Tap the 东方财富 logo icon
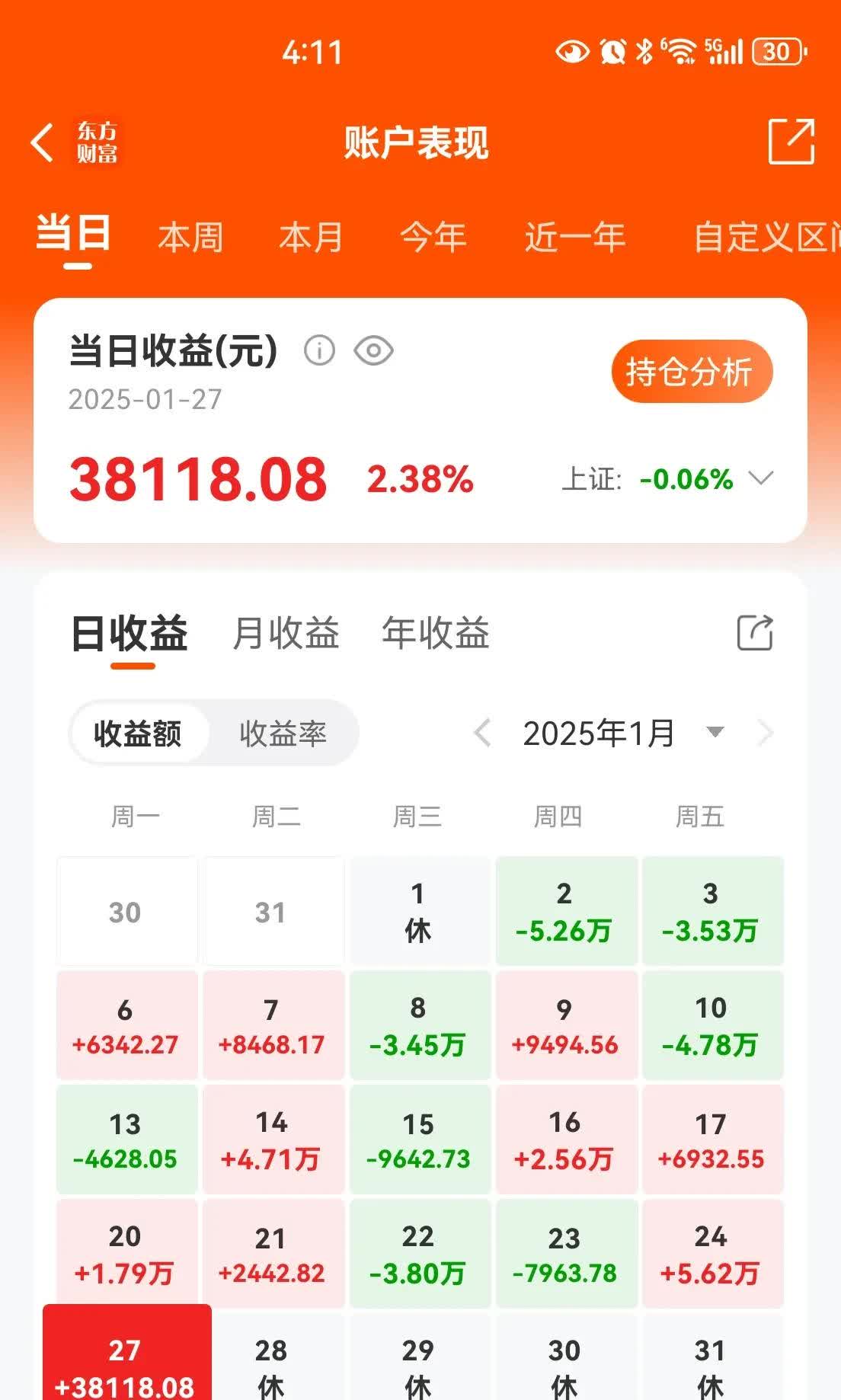 tap(96, 141)
